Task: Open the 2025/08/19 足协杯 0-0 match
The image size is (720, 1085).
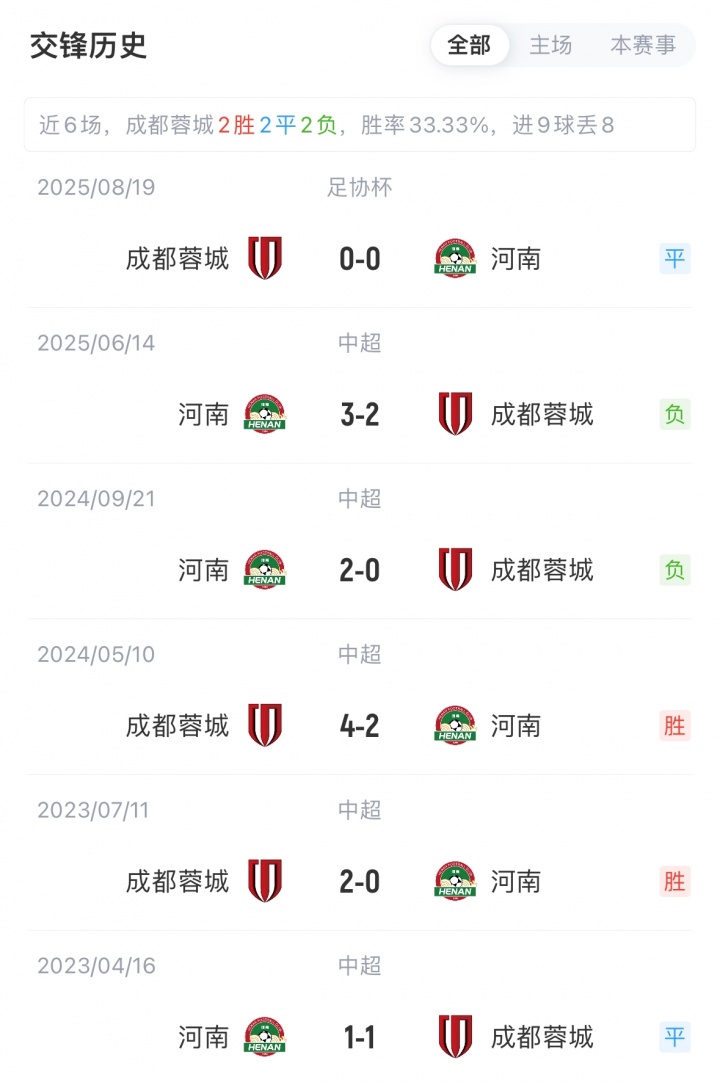Action: coord(360,259)
